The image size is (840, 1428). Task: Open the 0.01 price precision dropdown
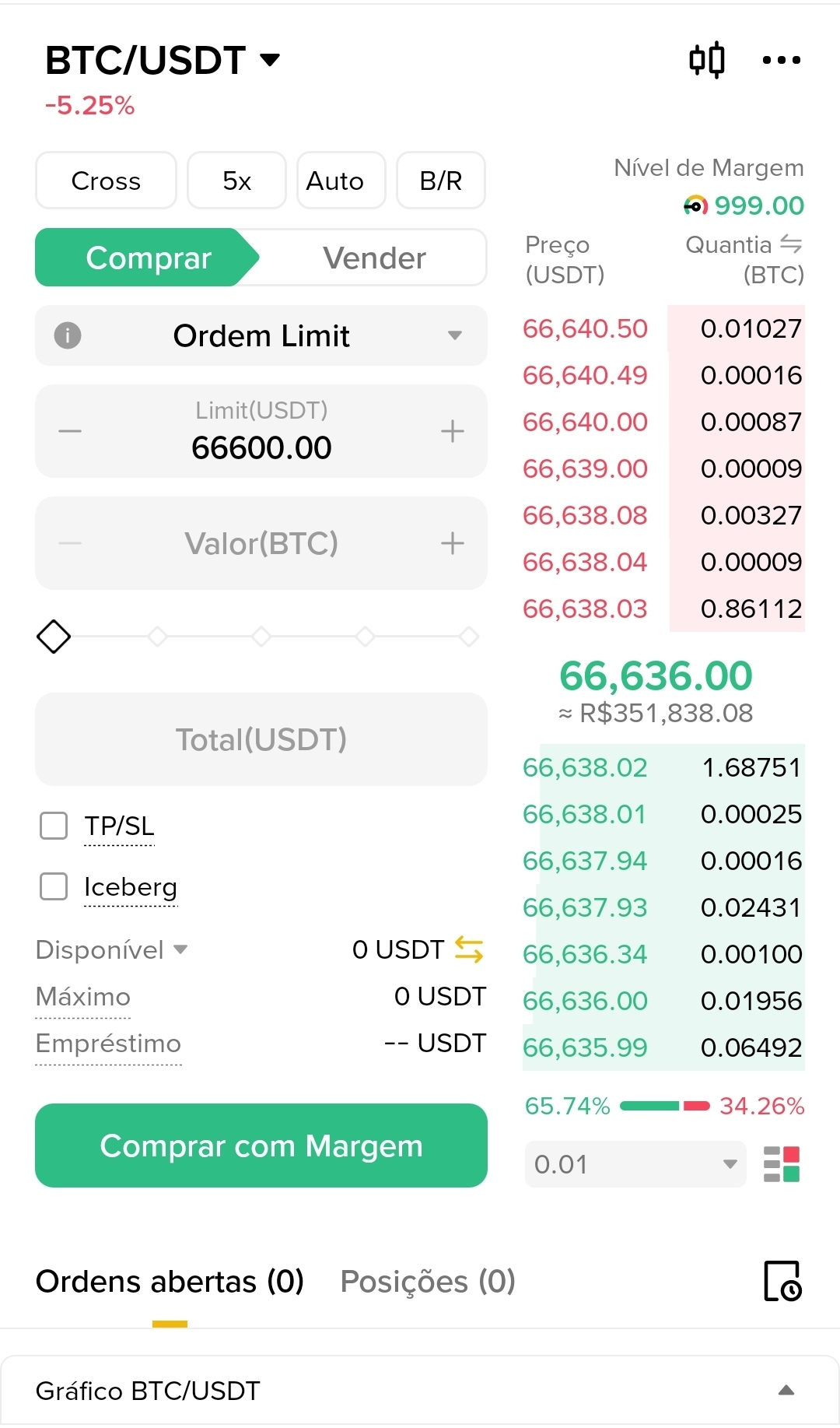tap(635, 1164)
